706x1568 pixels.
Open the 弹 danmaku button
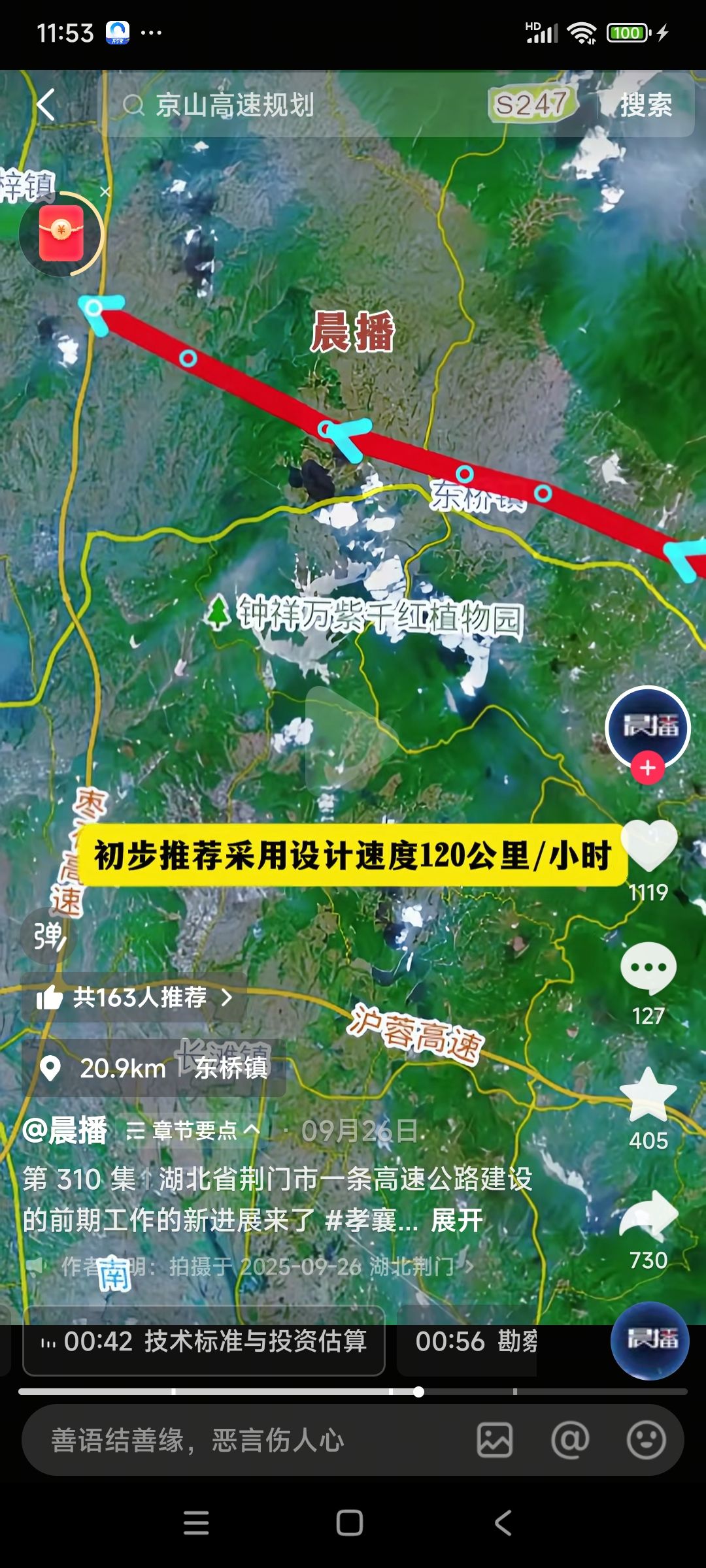49,936
